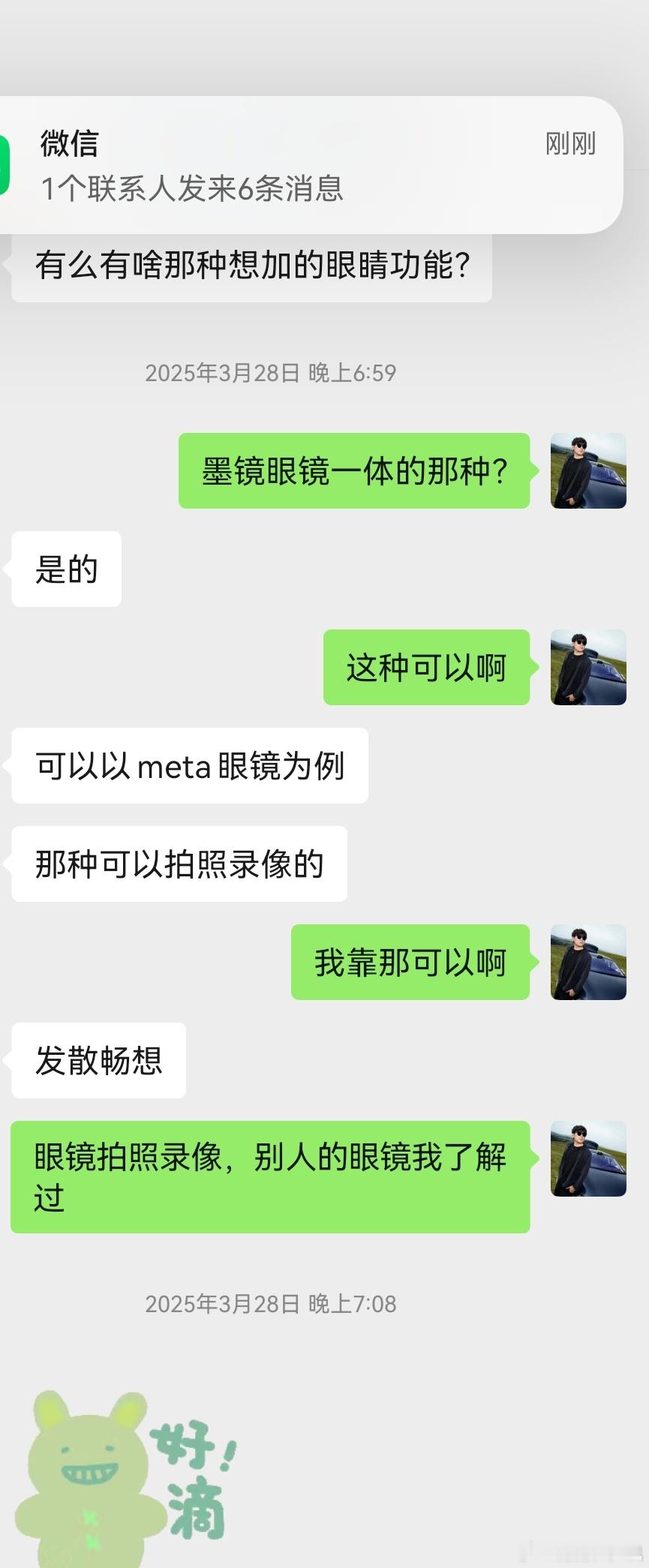
Task: Open the 好滴 green bear sticker
Action: pos(120,1470)
